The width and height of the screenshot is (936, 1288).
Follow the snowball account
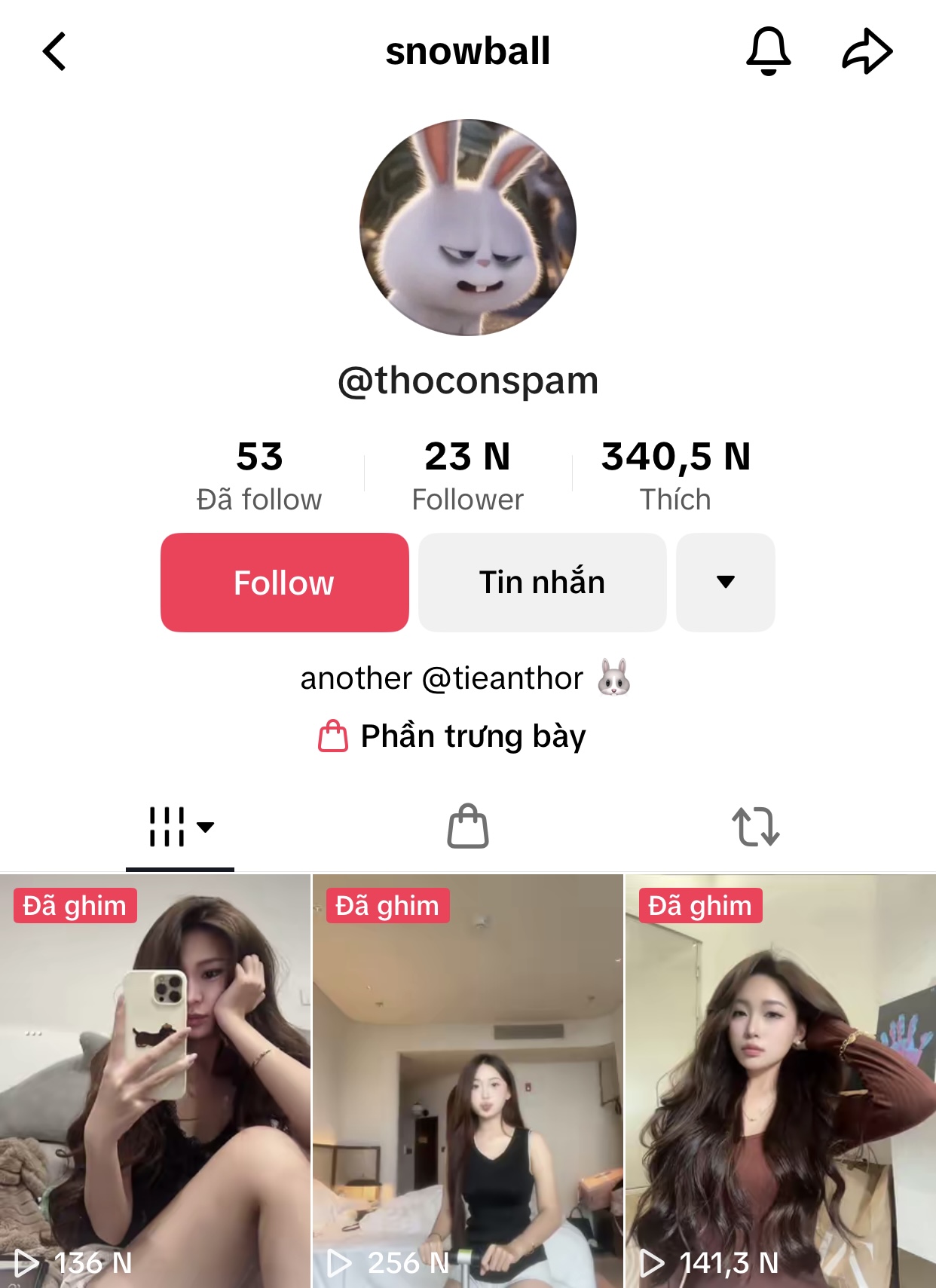point(284,583)
